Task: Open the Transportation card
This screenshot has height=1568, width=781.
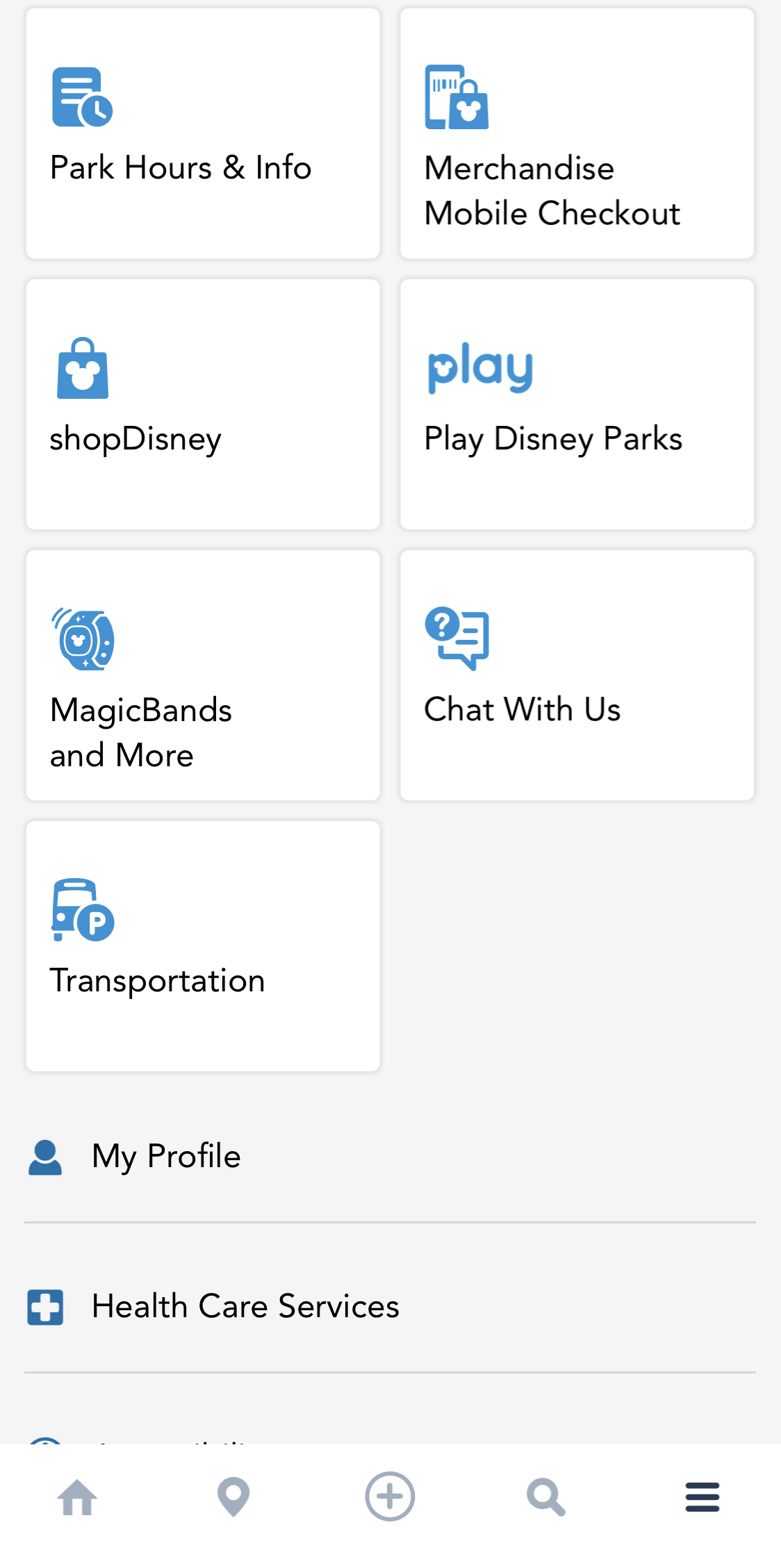Action: coord(203,946)
